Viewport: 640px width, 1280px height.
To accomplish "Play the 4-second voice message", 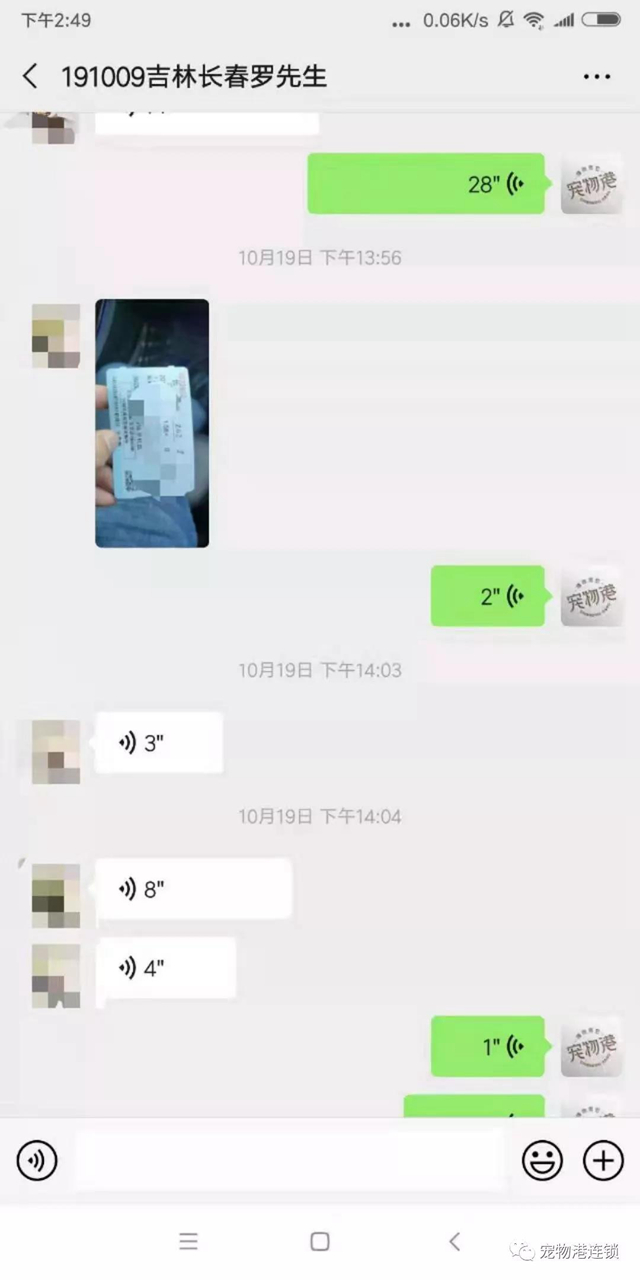I will [x=166, y=968].
